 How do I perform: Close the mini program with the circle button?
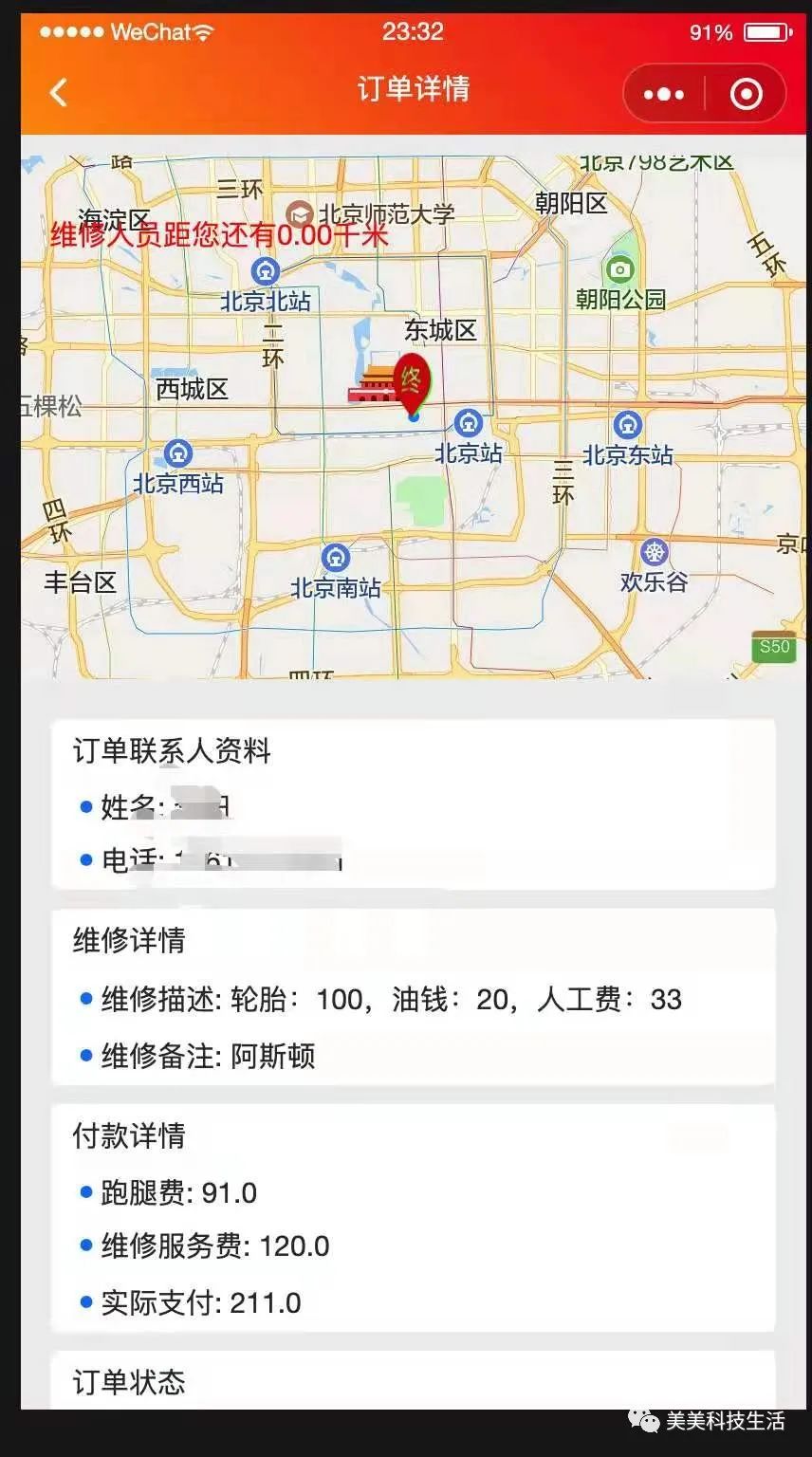[x=746, y=94]
